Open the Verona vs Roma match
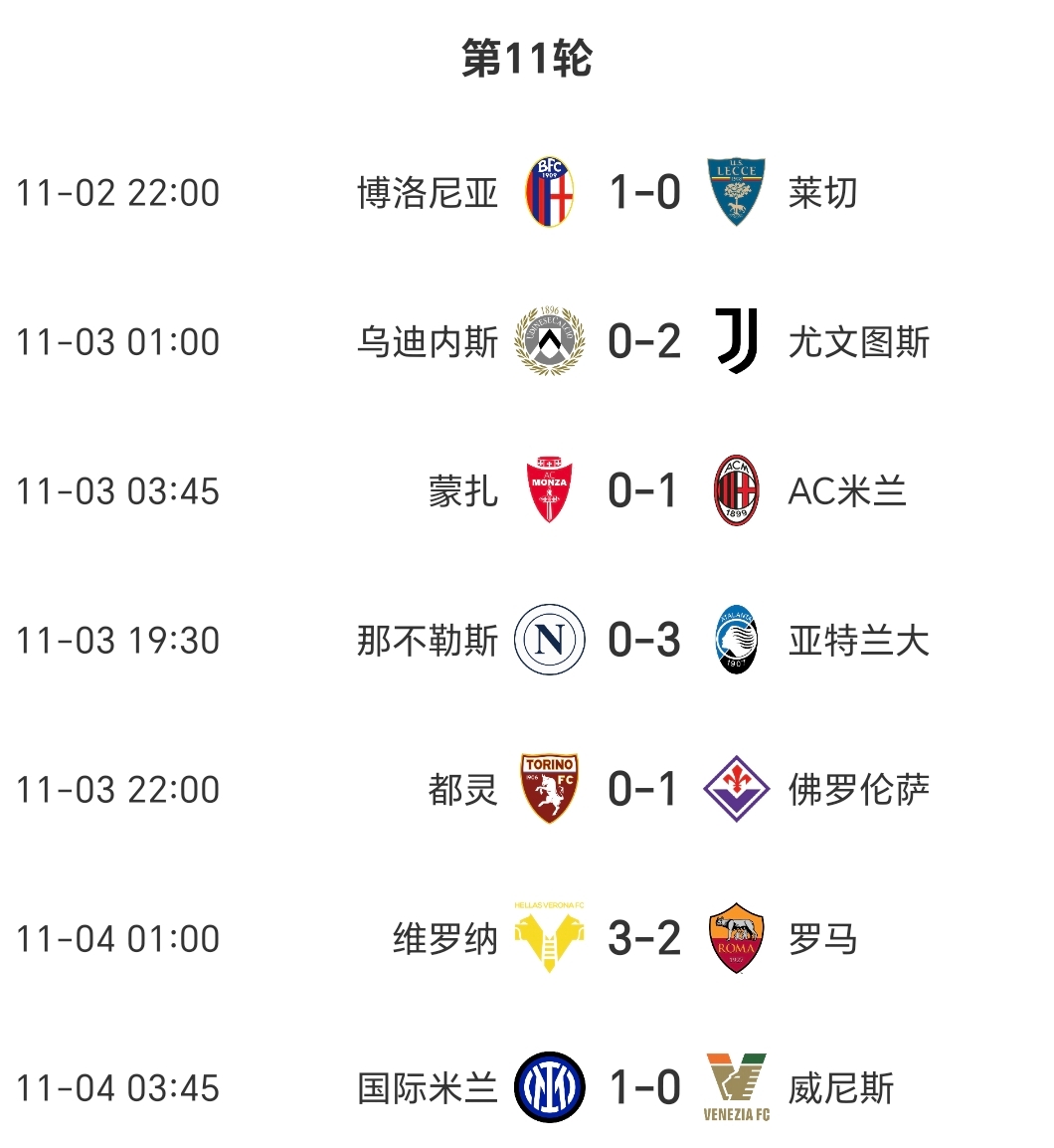Viewport: 1054px width, 1148px height. 643,938
